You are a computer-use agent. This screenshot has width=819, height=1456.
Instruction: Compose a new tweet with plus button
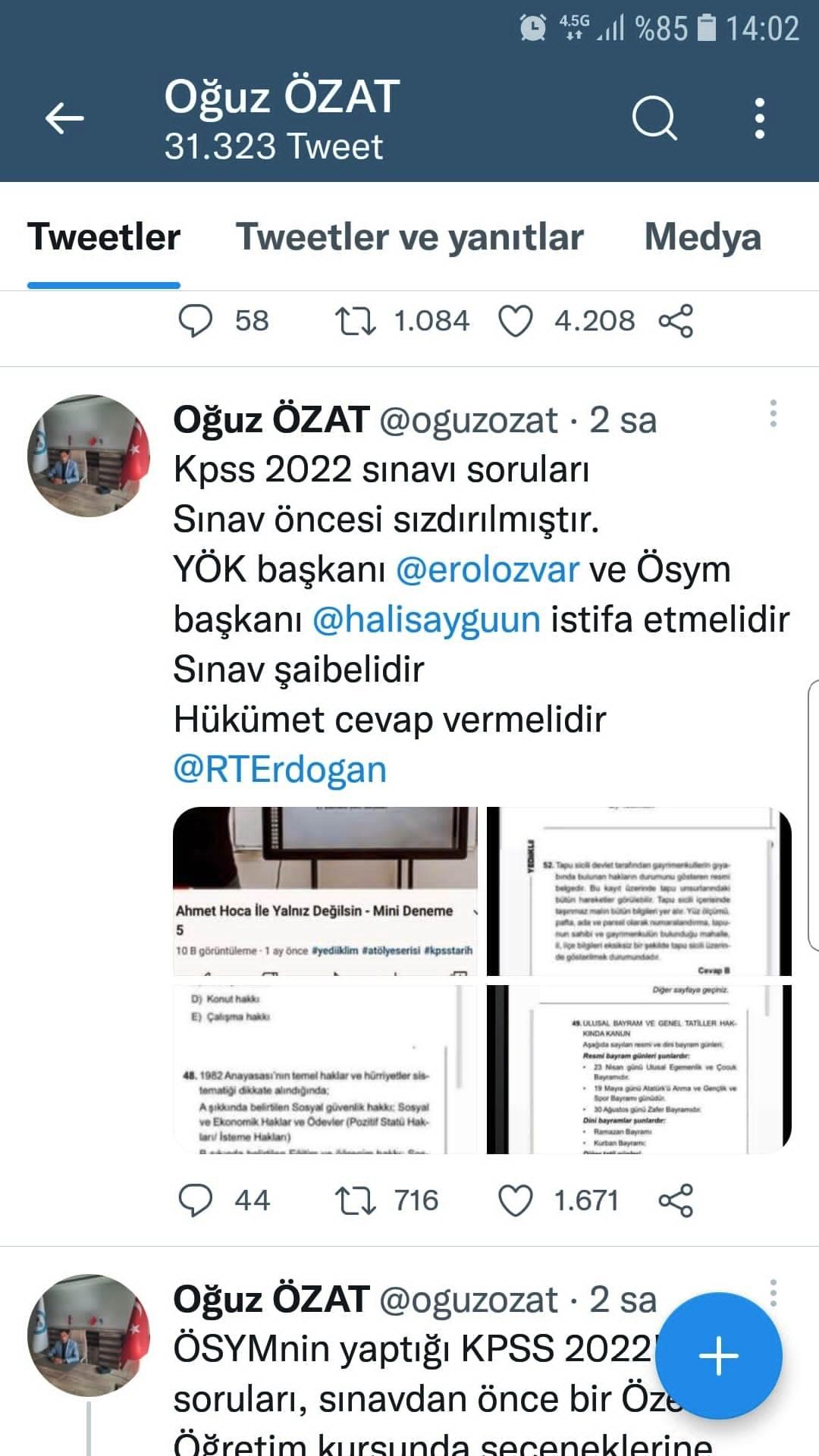pos(718,1355)
